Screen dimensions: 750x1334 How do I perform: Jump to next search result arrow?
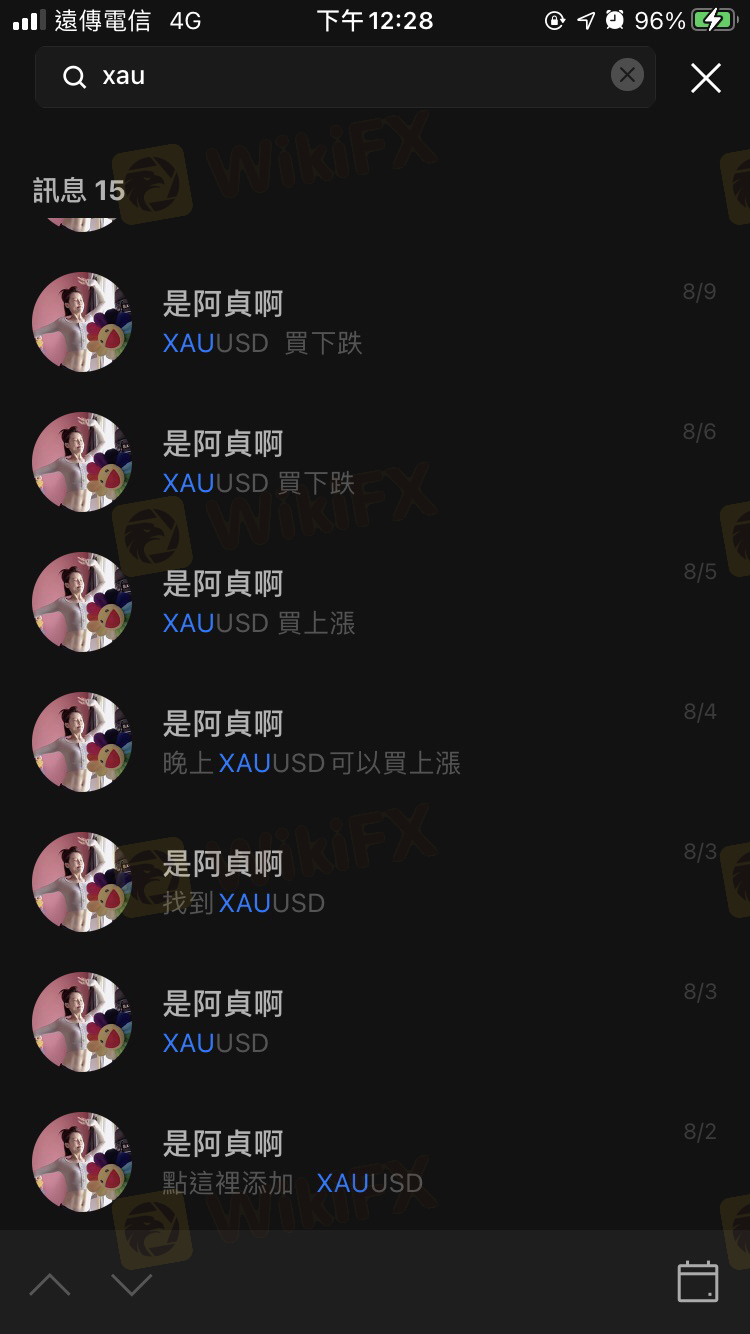(x=132, y=1283)
